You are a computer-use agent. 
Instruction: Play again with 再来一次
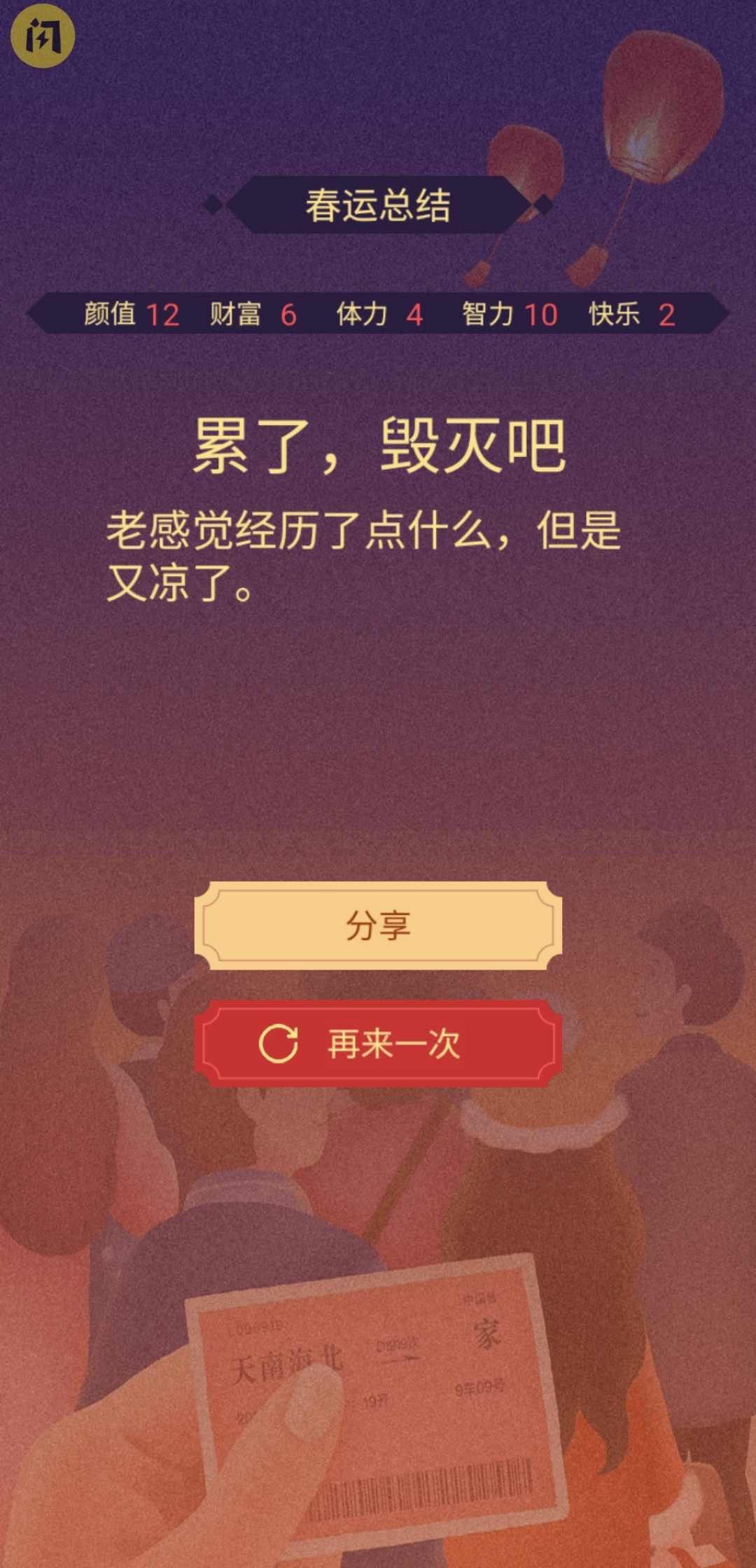pos(378,1044)
